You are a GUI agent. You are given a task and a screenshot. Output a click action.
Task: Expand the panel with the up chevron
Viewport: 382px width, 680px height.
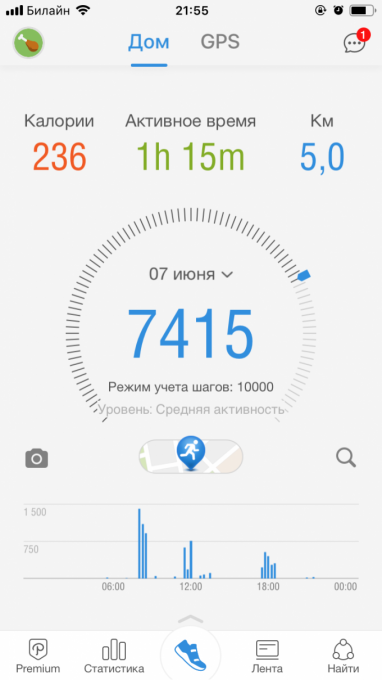point(191,619)
